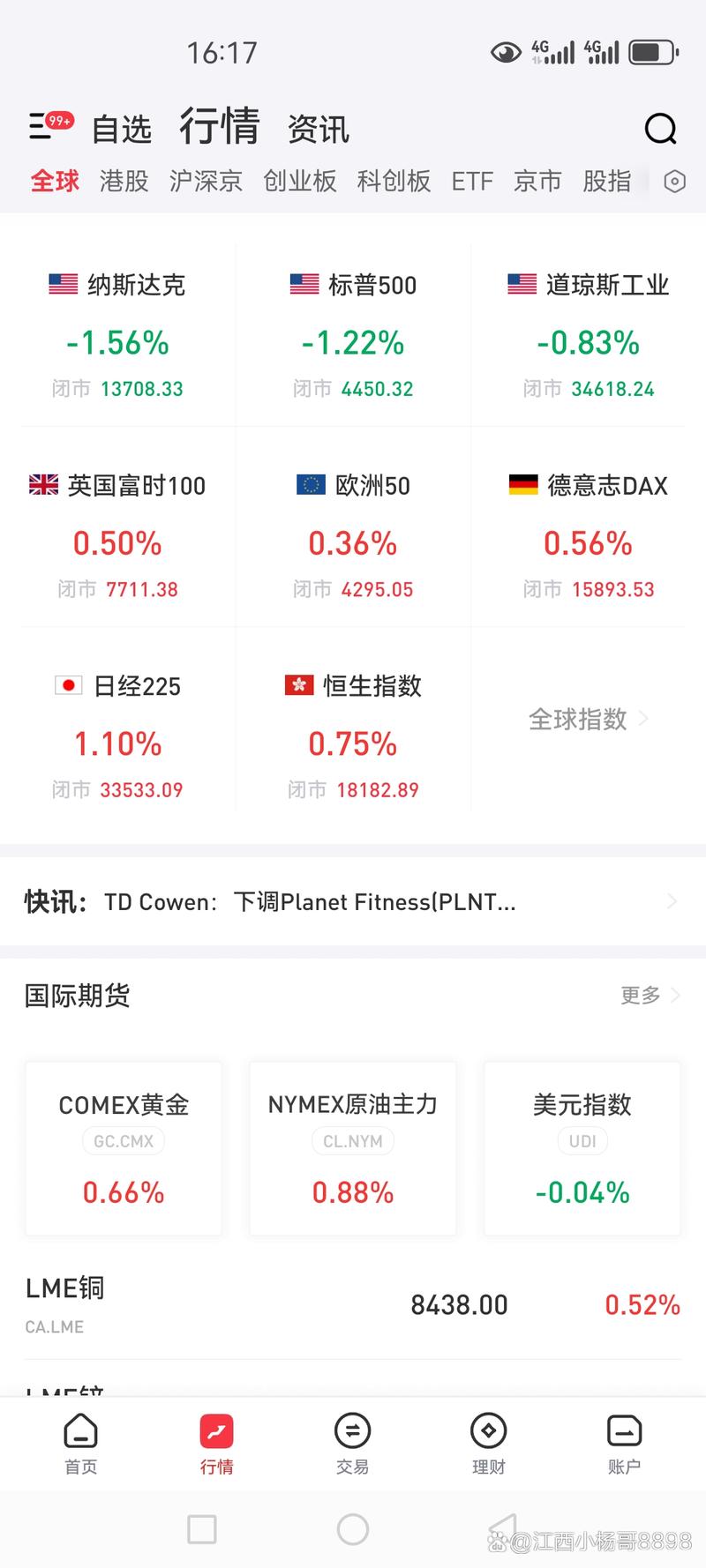Viewport: 706px width, 1568px height.
Task: Open the 恒生指数 index card
Action: pyautogui.click(x=353, y=736)
